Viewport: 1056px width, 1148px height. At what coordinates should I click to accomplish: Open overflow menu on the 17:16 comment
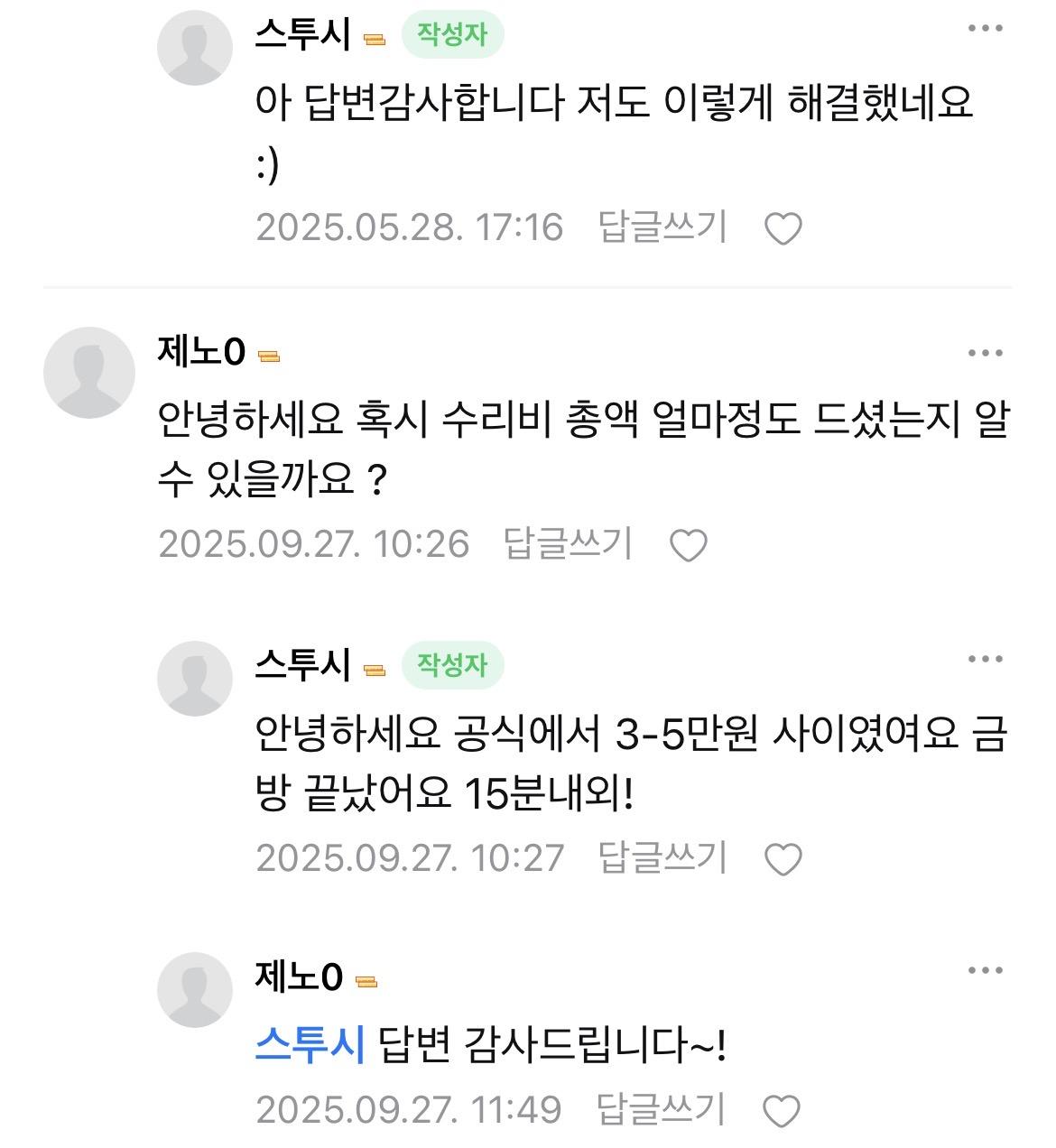[985, 29]
